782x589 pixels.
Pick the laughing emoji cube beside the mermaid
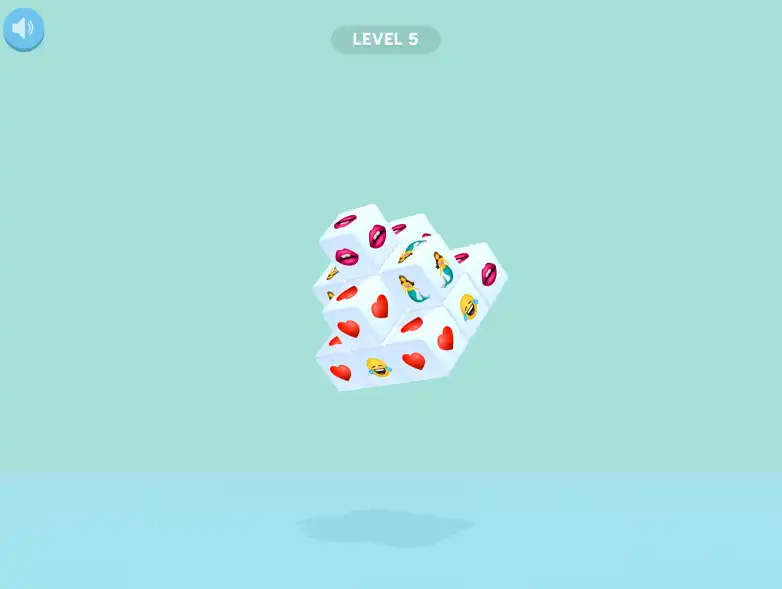point(468,307)
